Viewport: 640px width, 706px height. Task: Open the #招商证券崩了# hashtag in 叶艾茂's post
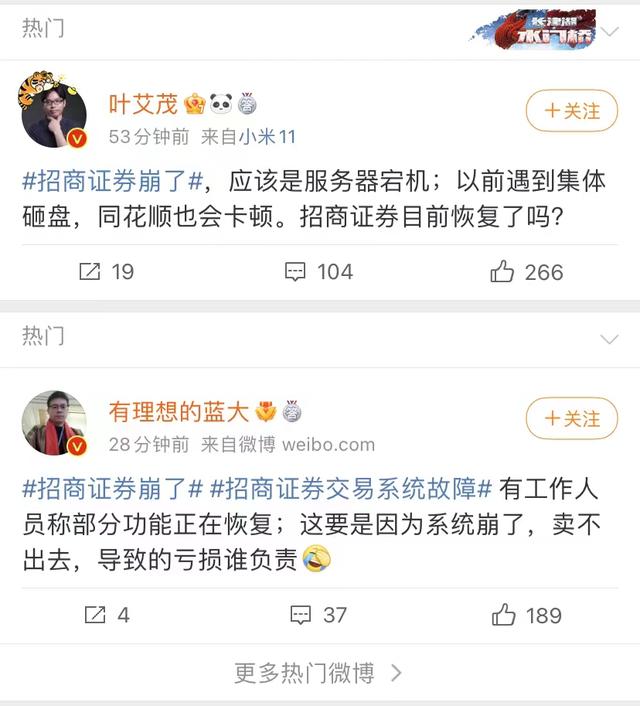(113, 181)
